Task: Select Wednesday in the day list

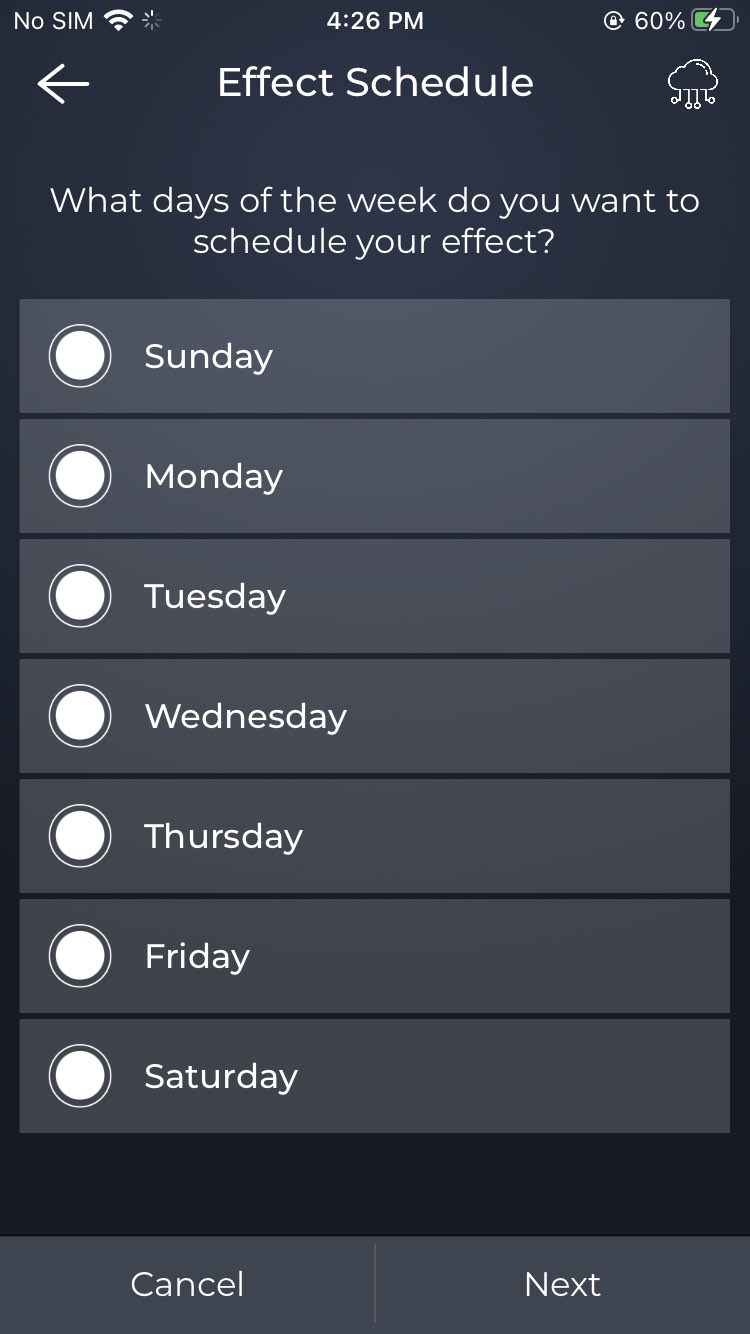Action: pos(80,716)
